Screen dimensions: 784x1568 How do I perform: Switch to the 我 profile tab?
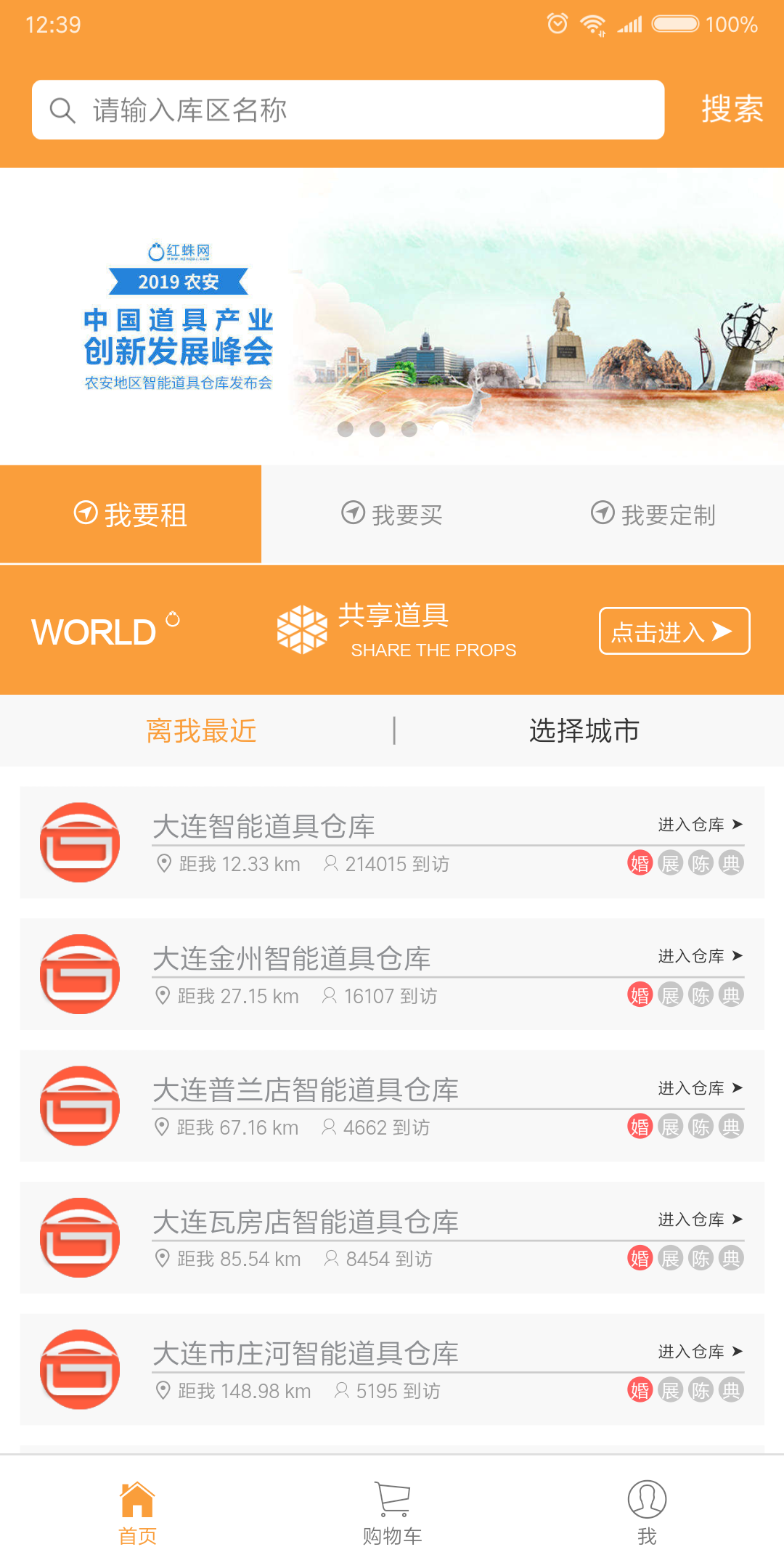[x=647, y=1513]
